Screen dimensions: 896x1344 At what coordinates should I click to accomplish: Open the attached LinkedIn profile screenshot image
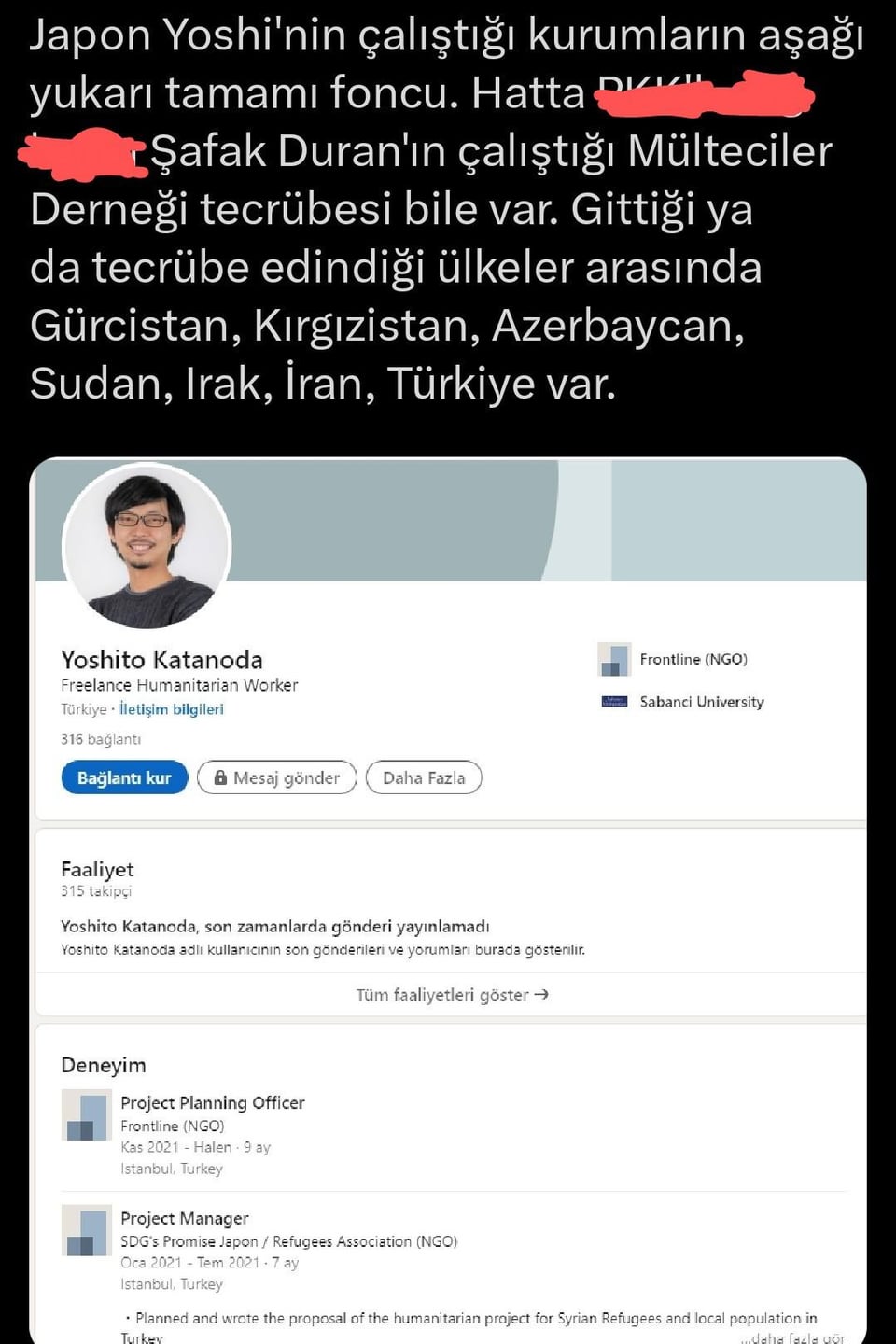coord(449,901)
